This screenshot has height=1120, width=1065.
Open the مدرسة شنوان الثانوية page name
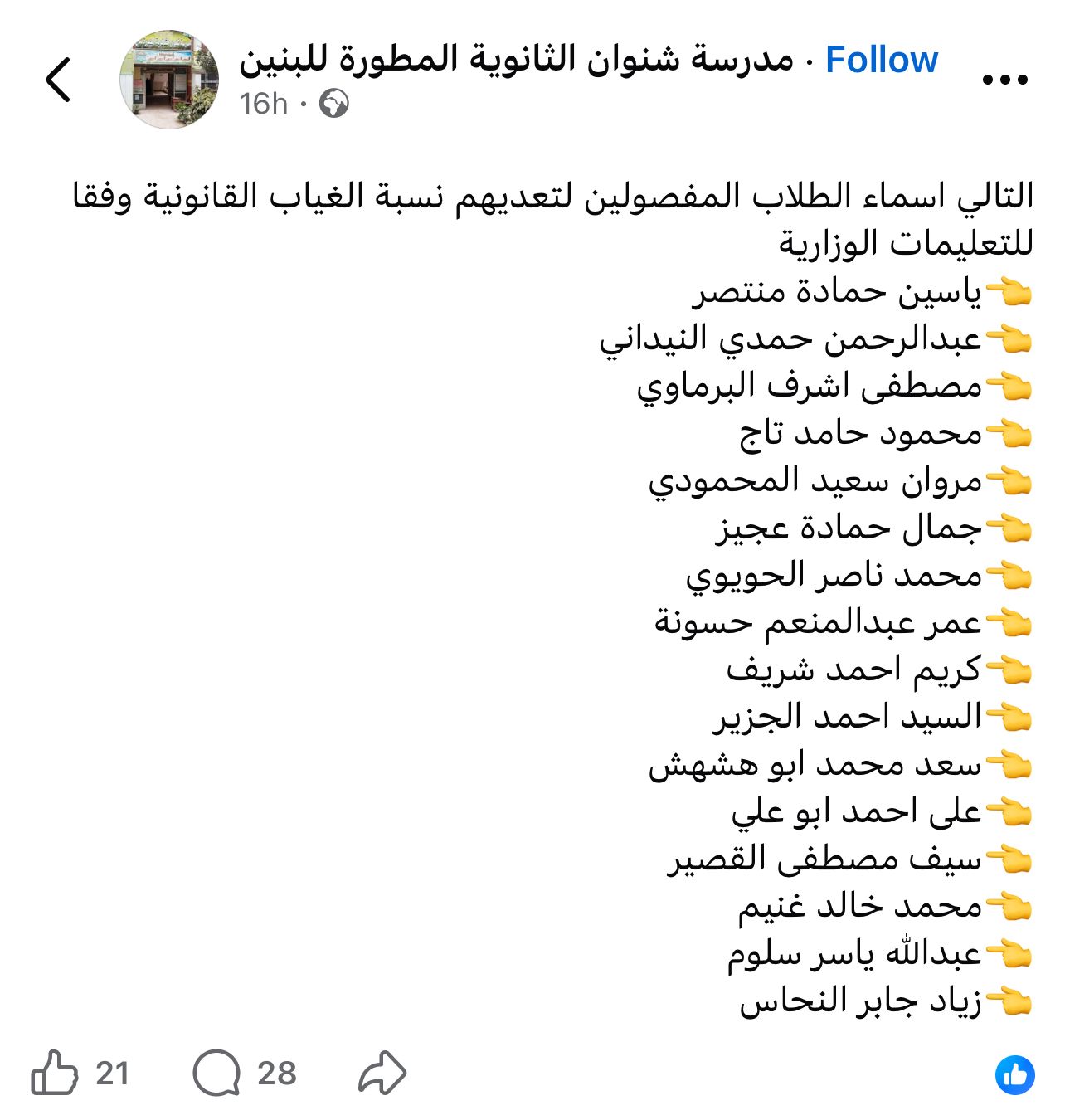(x=516, y=60)
